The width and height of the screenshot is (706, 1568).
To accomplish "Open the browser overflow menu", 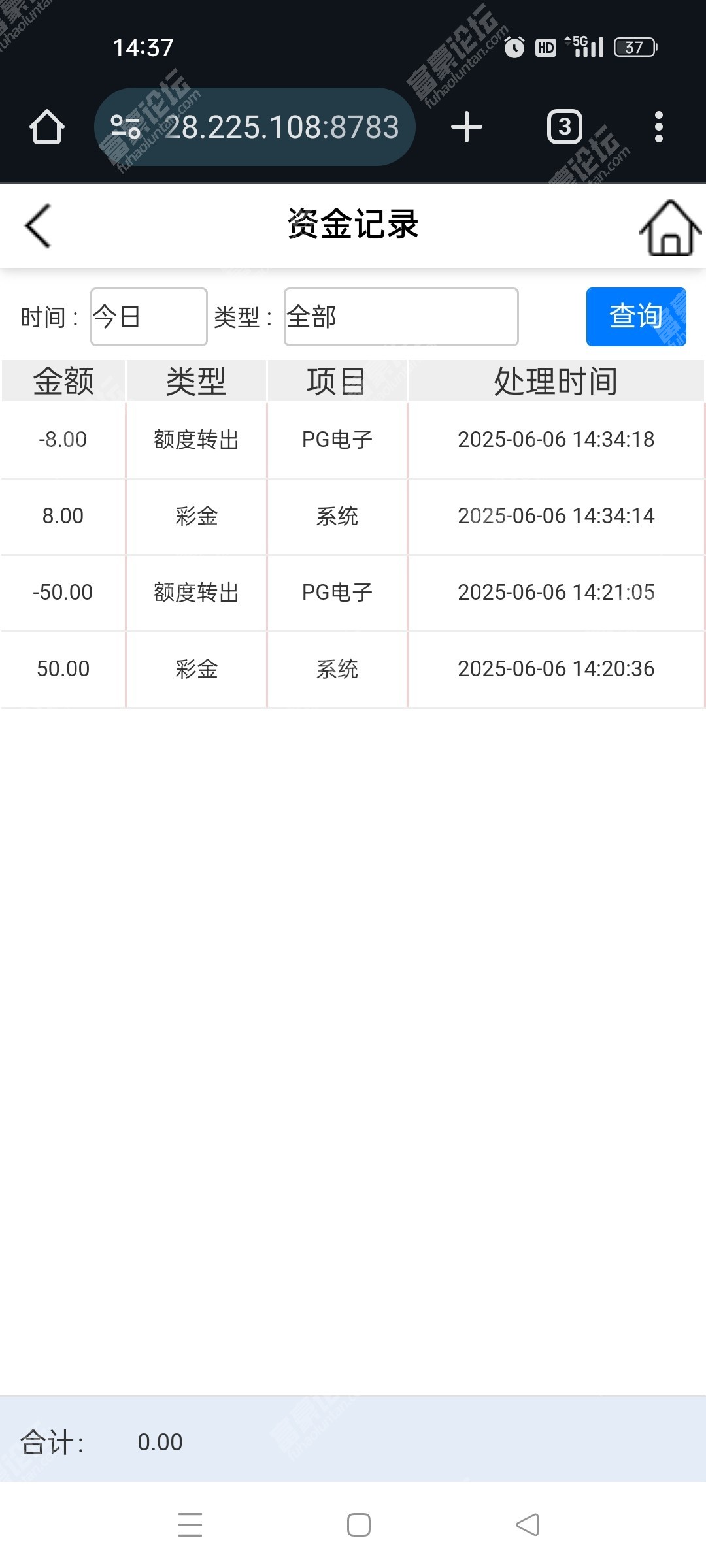I will coord(659,127).
